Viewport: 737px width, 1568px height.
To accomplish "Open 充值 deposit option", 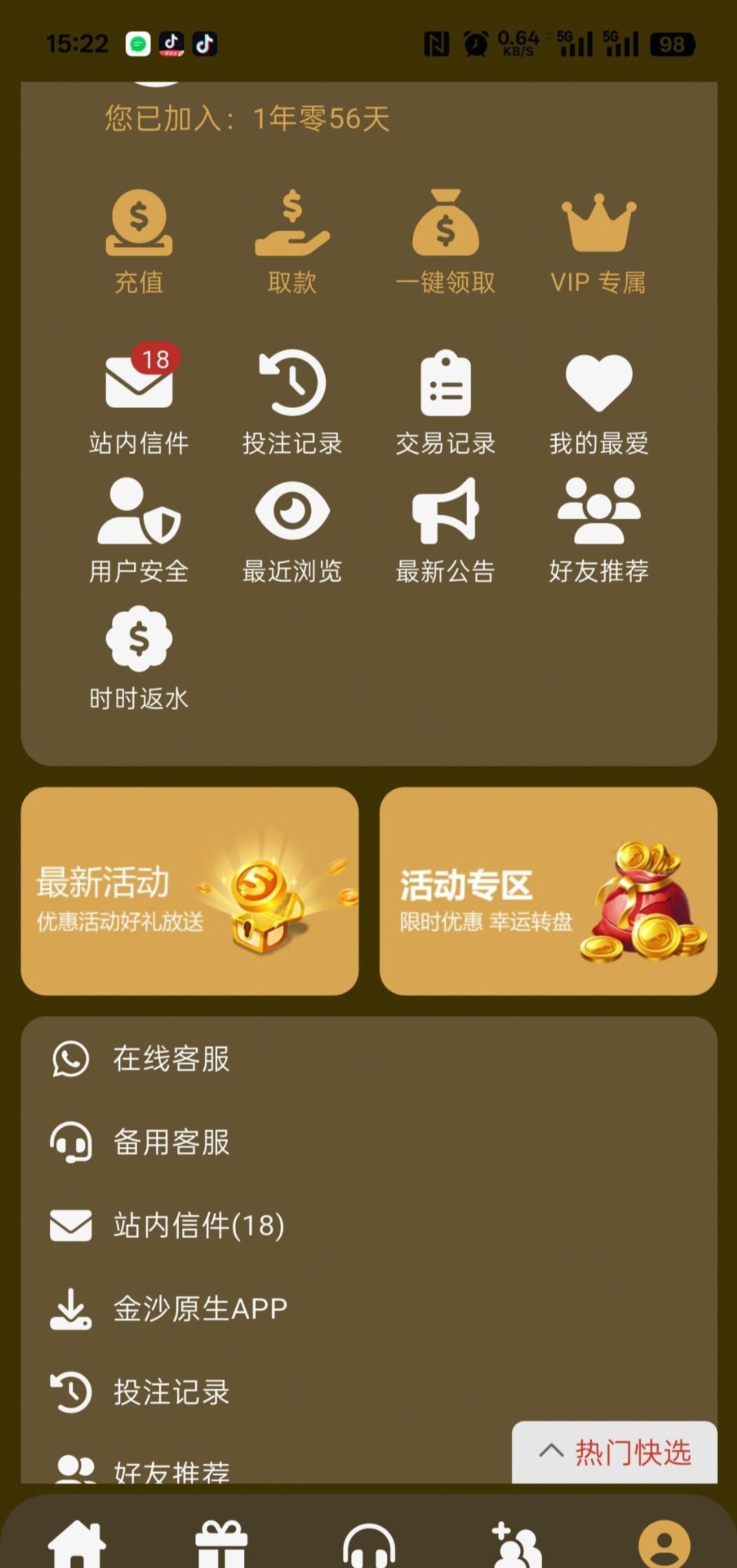I will pyautogui.click(x=139, y=241).
